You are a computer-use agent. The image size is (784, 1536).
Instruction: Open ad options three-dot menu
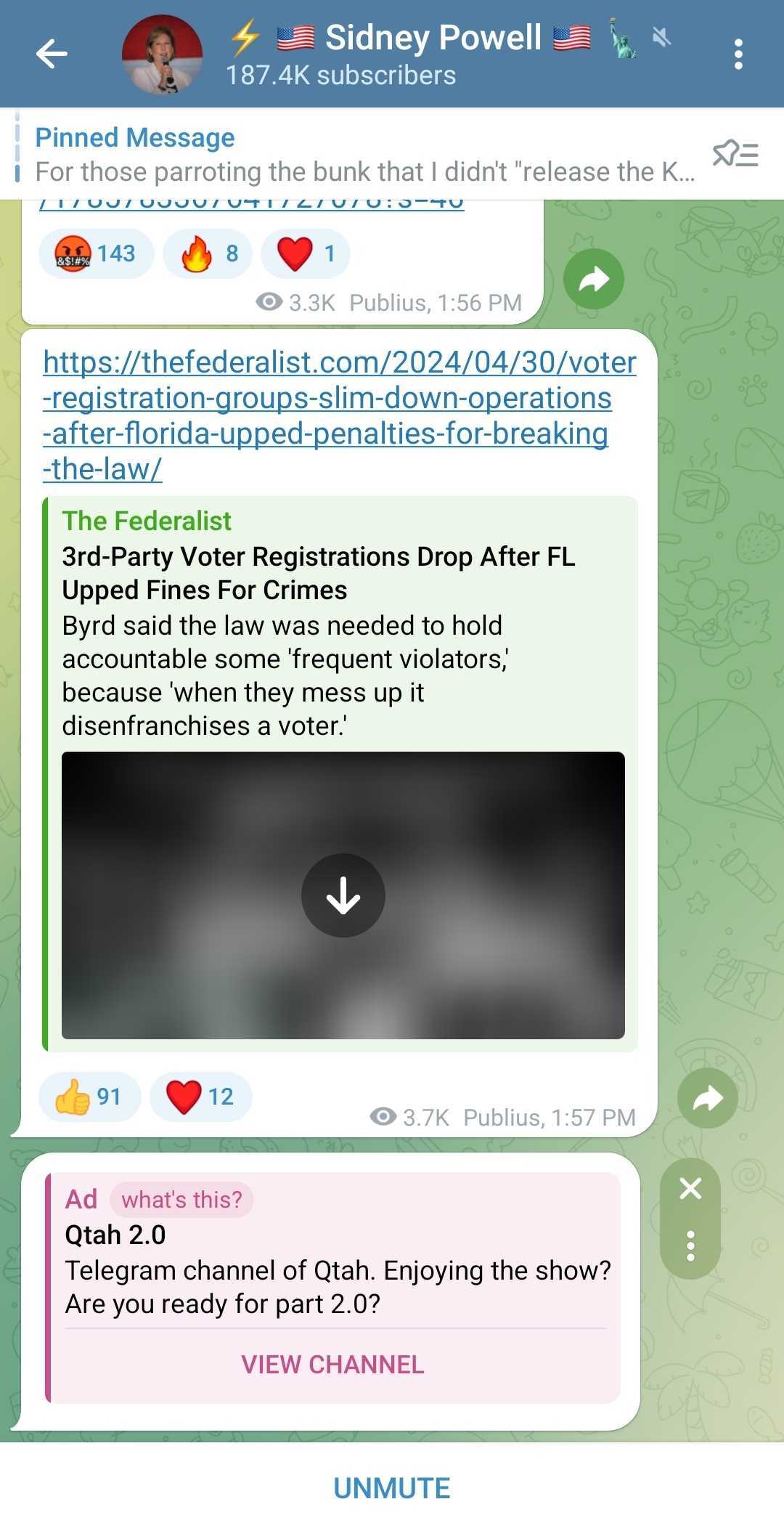pyautogui.click(x=690, y=1246)
